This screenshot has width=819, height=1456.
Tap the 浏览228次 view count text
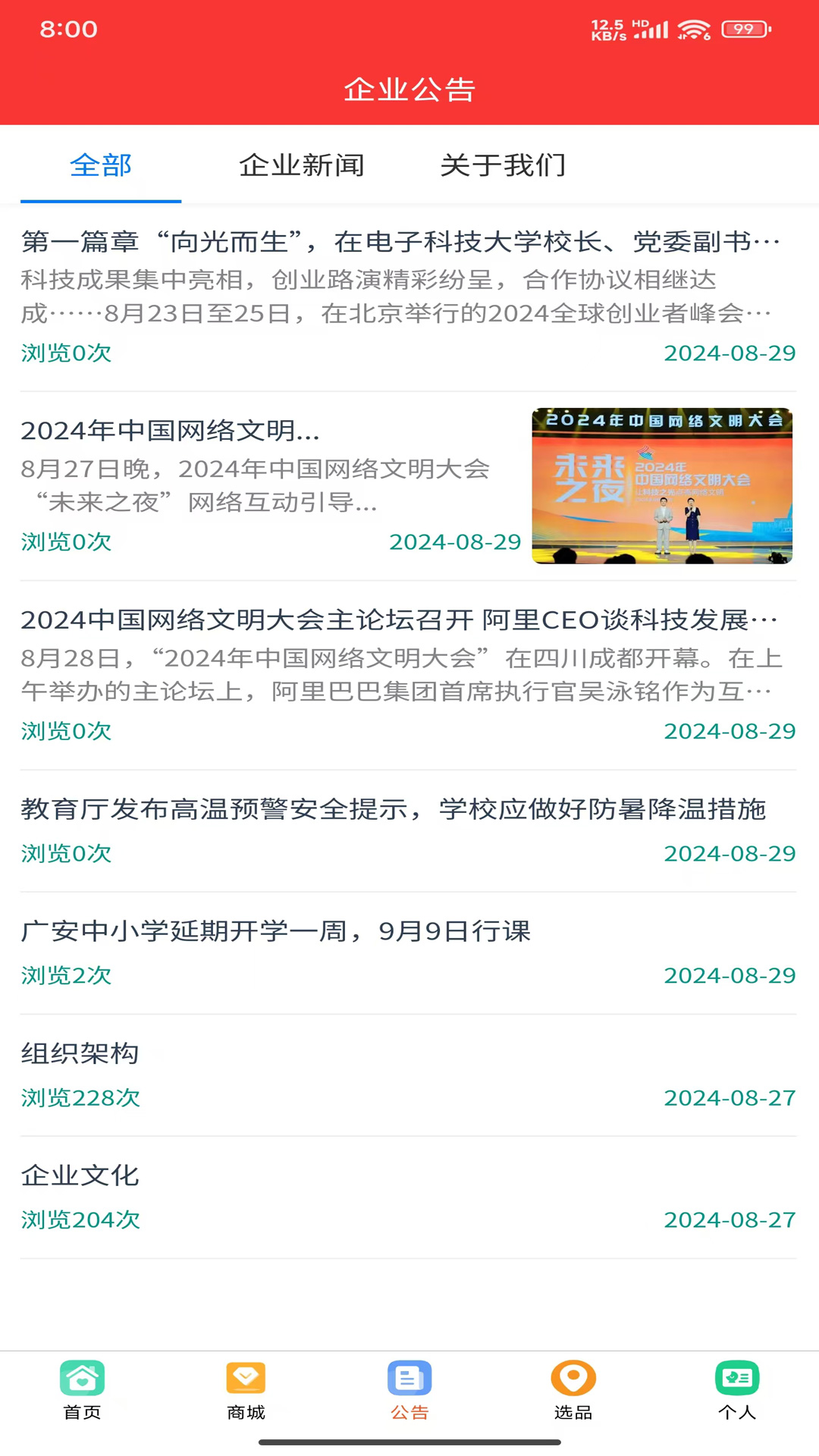click(x=80, y=1097)
